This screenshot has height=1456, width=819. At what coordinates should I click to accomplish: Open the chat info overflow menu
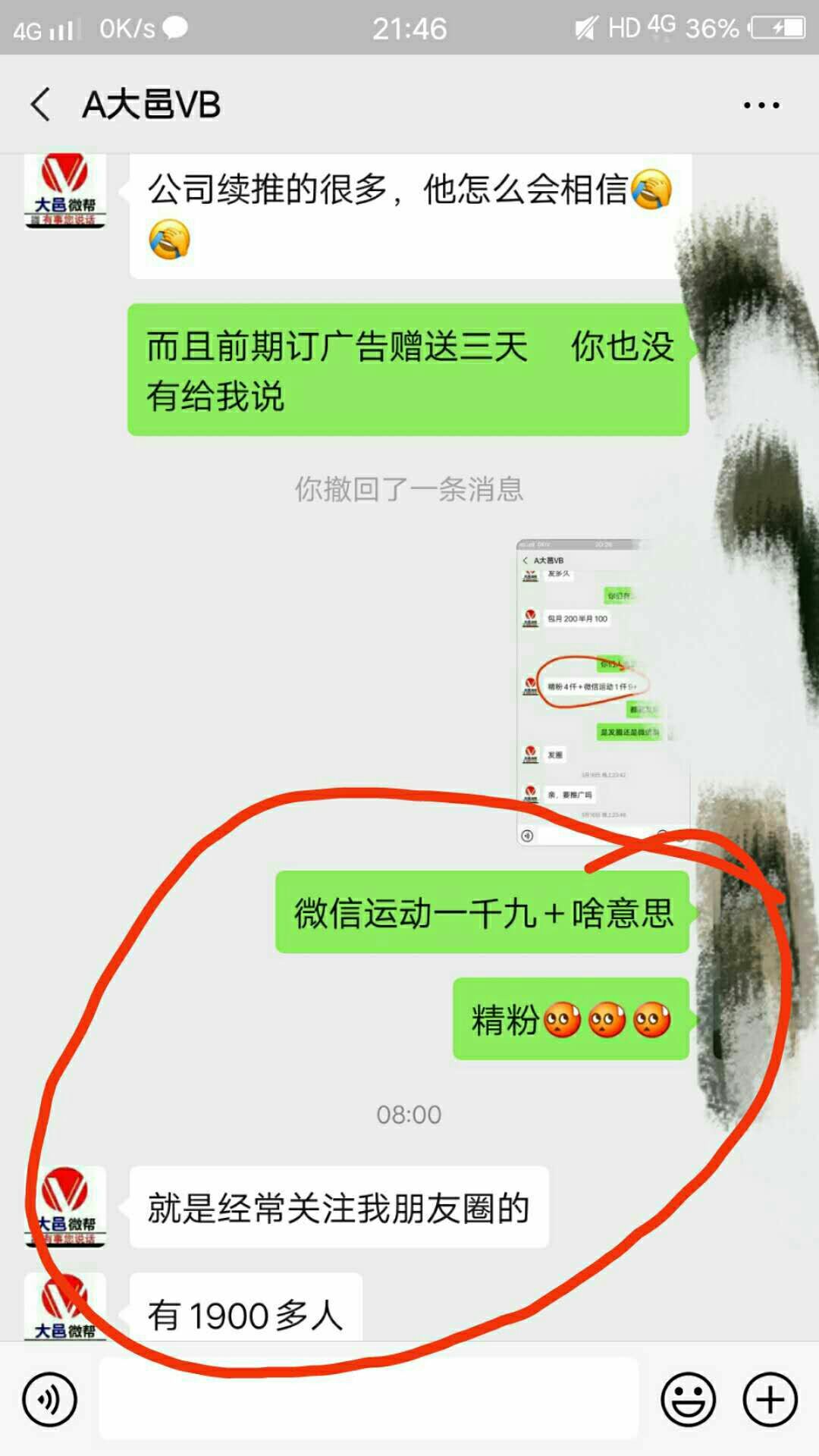tap(761, 105)
